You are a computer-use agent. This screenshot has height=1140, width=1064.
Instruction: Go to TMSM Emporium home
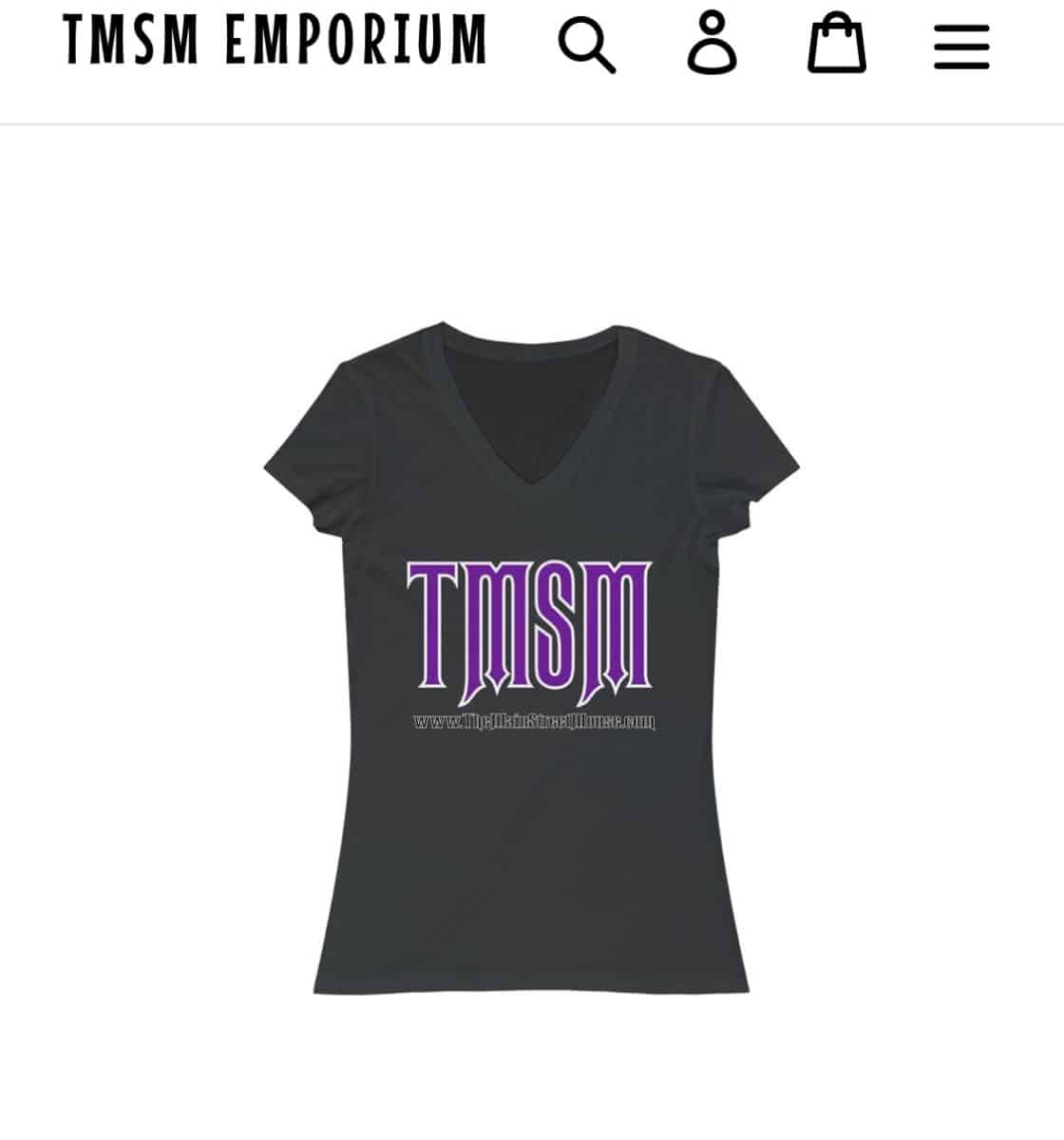click(275, 41)
